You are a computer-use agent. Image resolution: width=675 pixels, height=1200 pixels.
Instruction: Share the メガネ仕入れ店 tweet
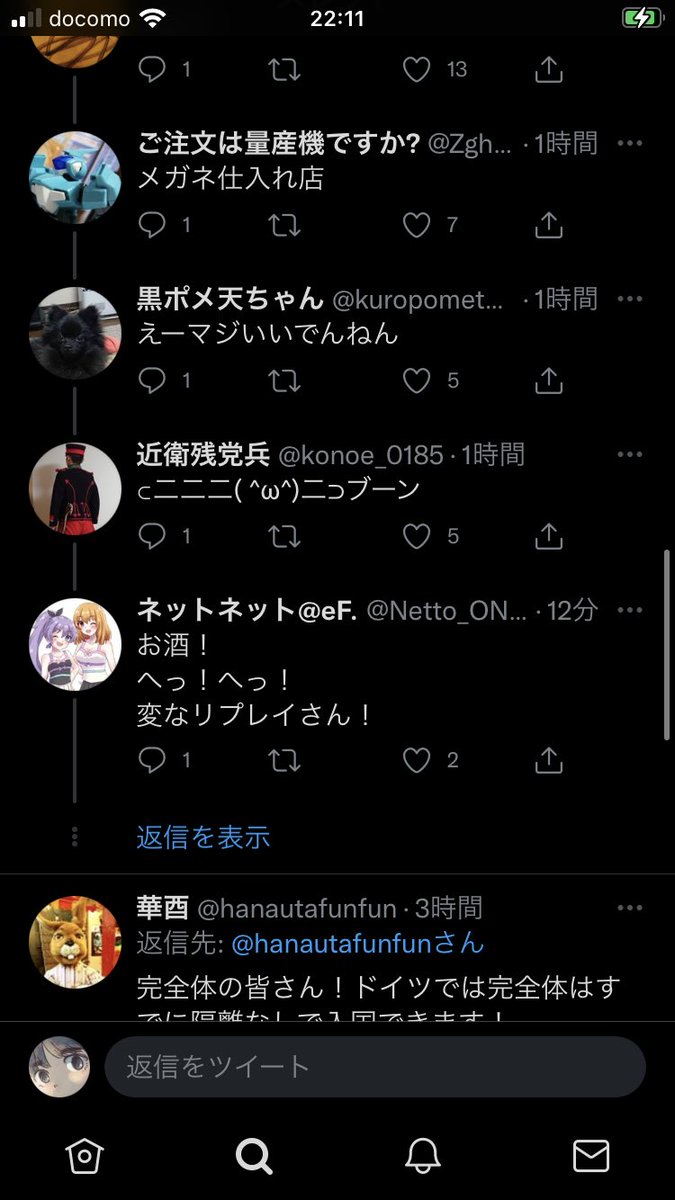(x=549, y=225)
